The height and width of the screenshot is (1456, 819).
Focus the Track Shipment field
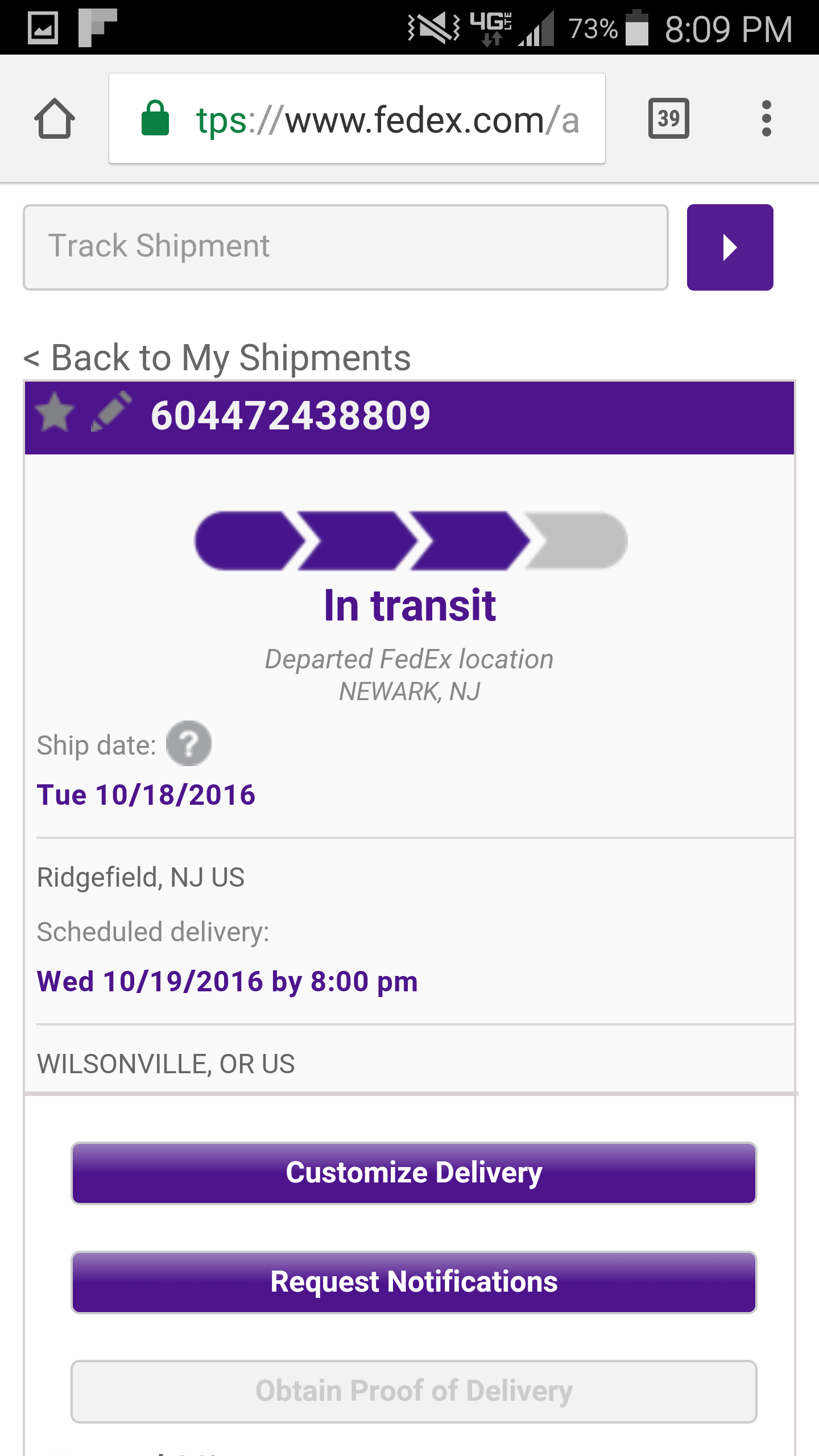[345, 247]
